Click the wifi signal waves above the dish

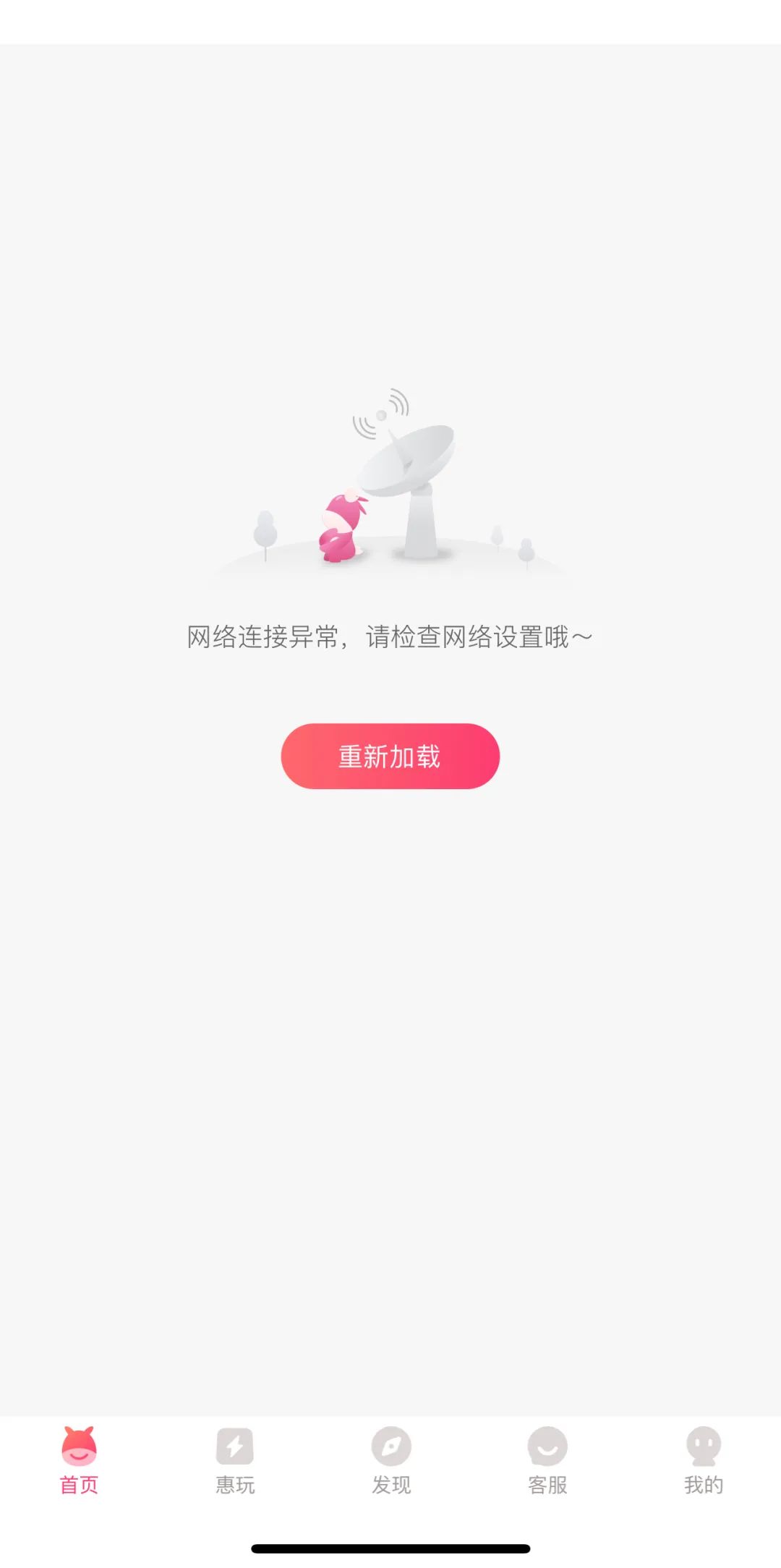382,412
